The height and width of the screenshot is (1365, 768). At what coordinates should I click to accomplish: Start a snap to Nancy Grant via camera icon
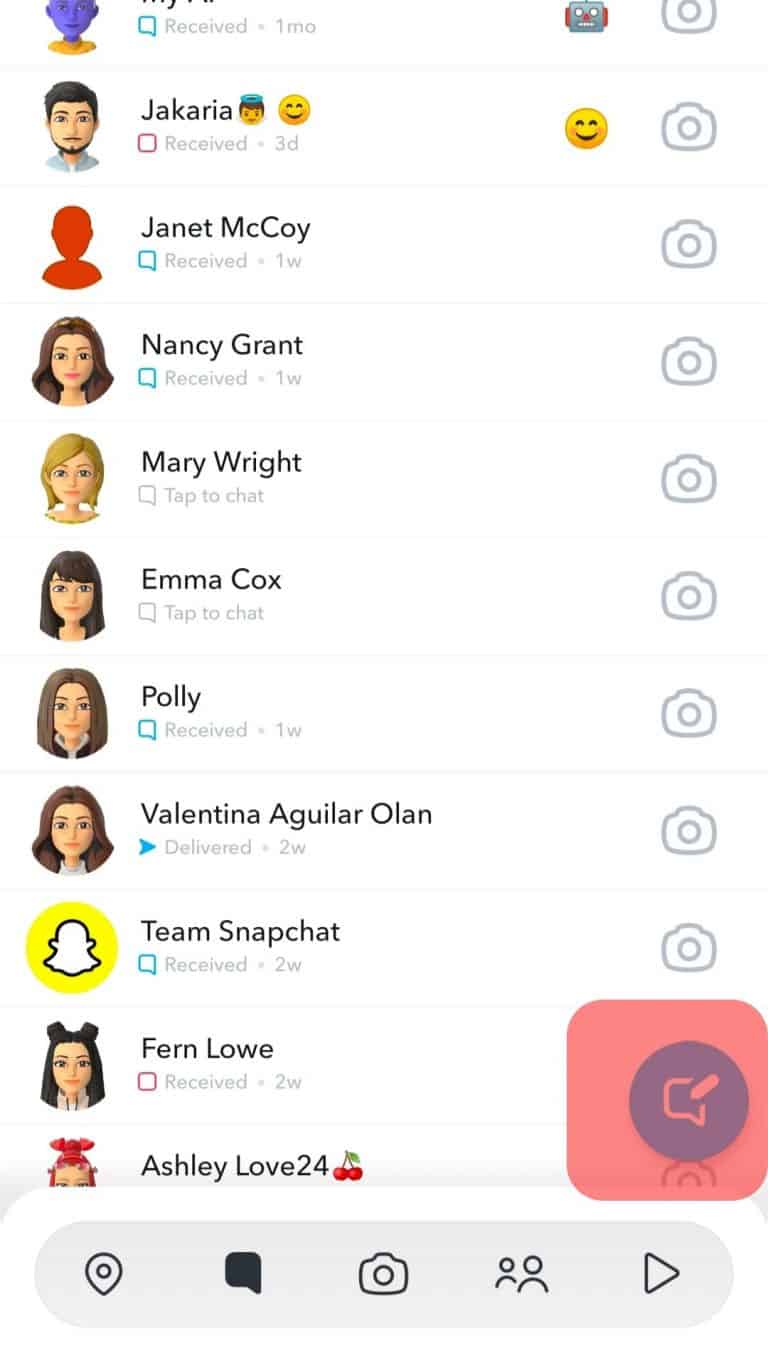point(688,361)
